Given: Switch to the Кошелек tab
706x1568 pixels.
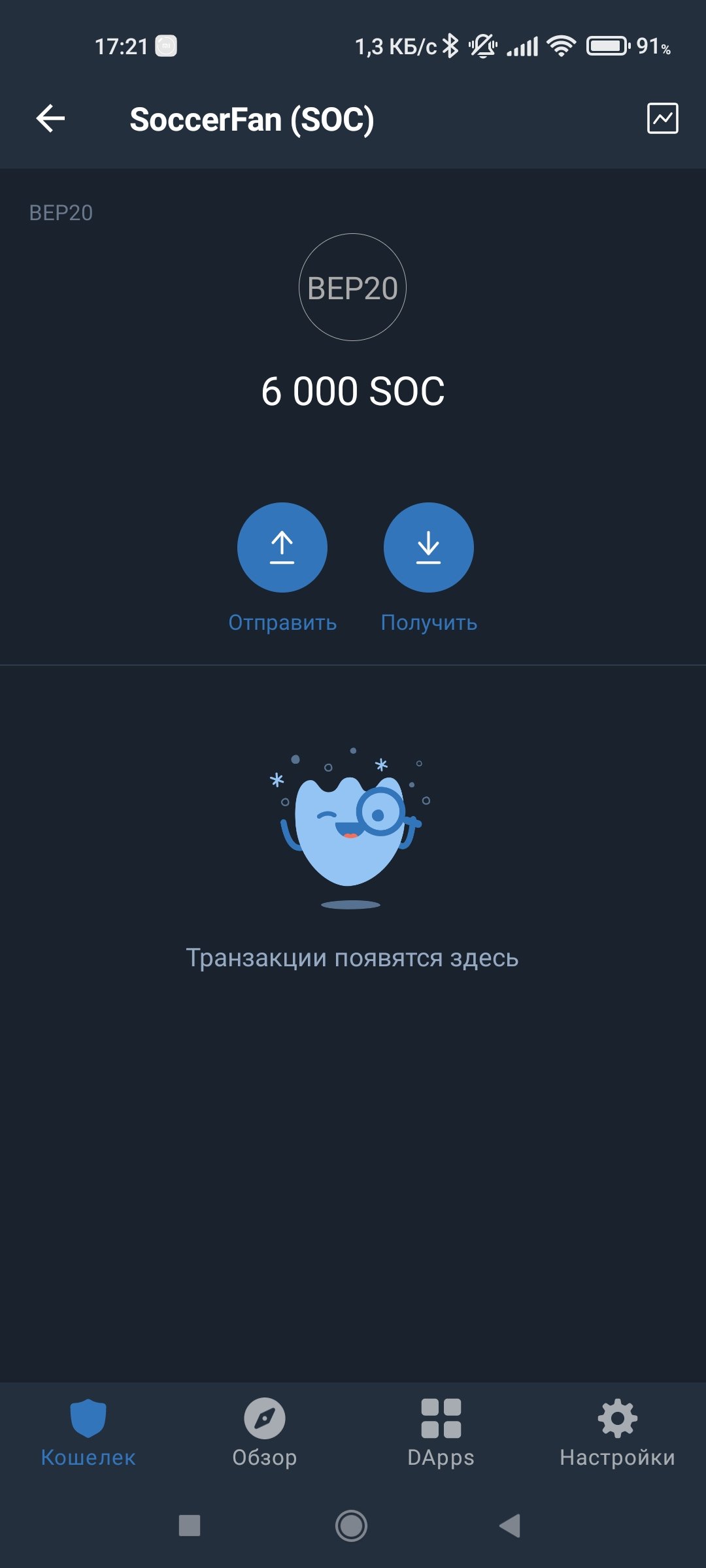Looking at the screenshot, I should click(x=88, y=1431).
